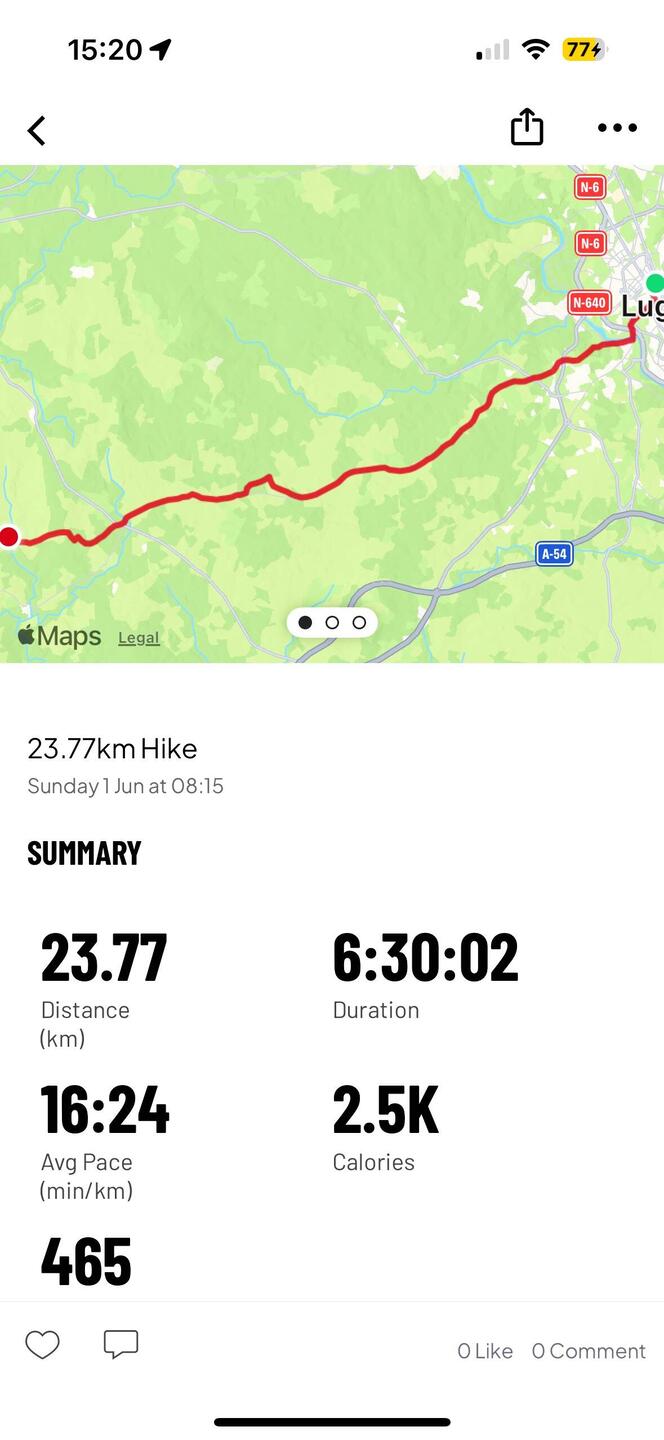View the 0 Comment list
This screenshot has height=1440, width=664.
coord(588,1351)
